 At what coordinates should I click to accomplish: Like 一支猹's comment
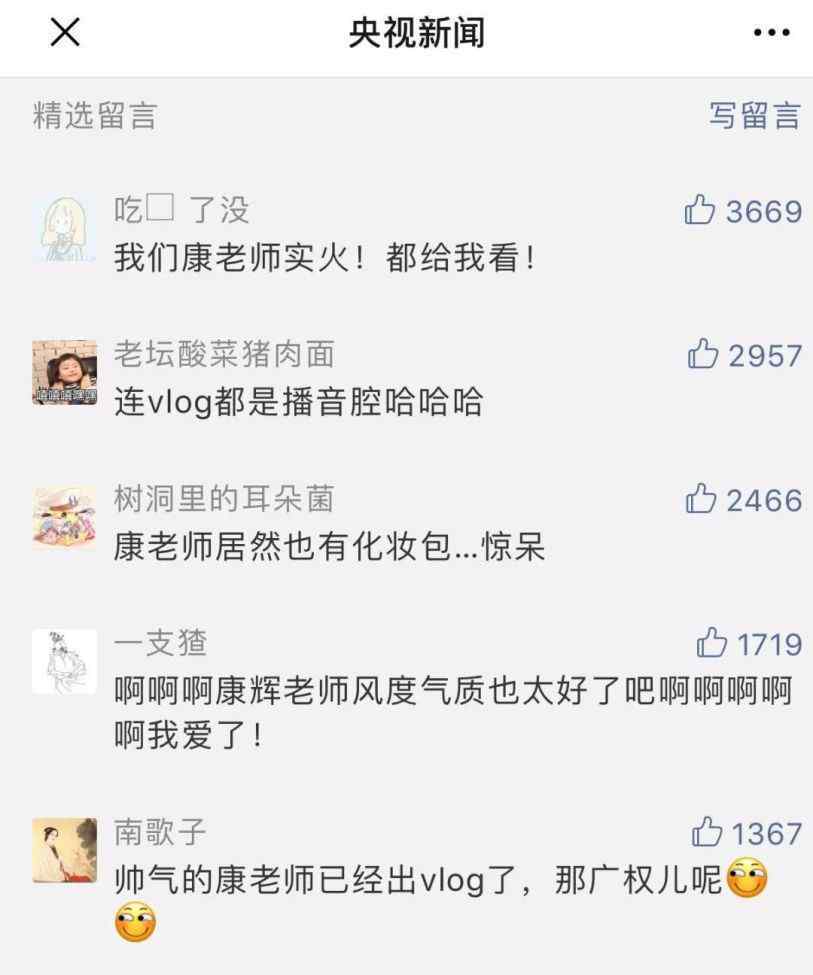711,643
